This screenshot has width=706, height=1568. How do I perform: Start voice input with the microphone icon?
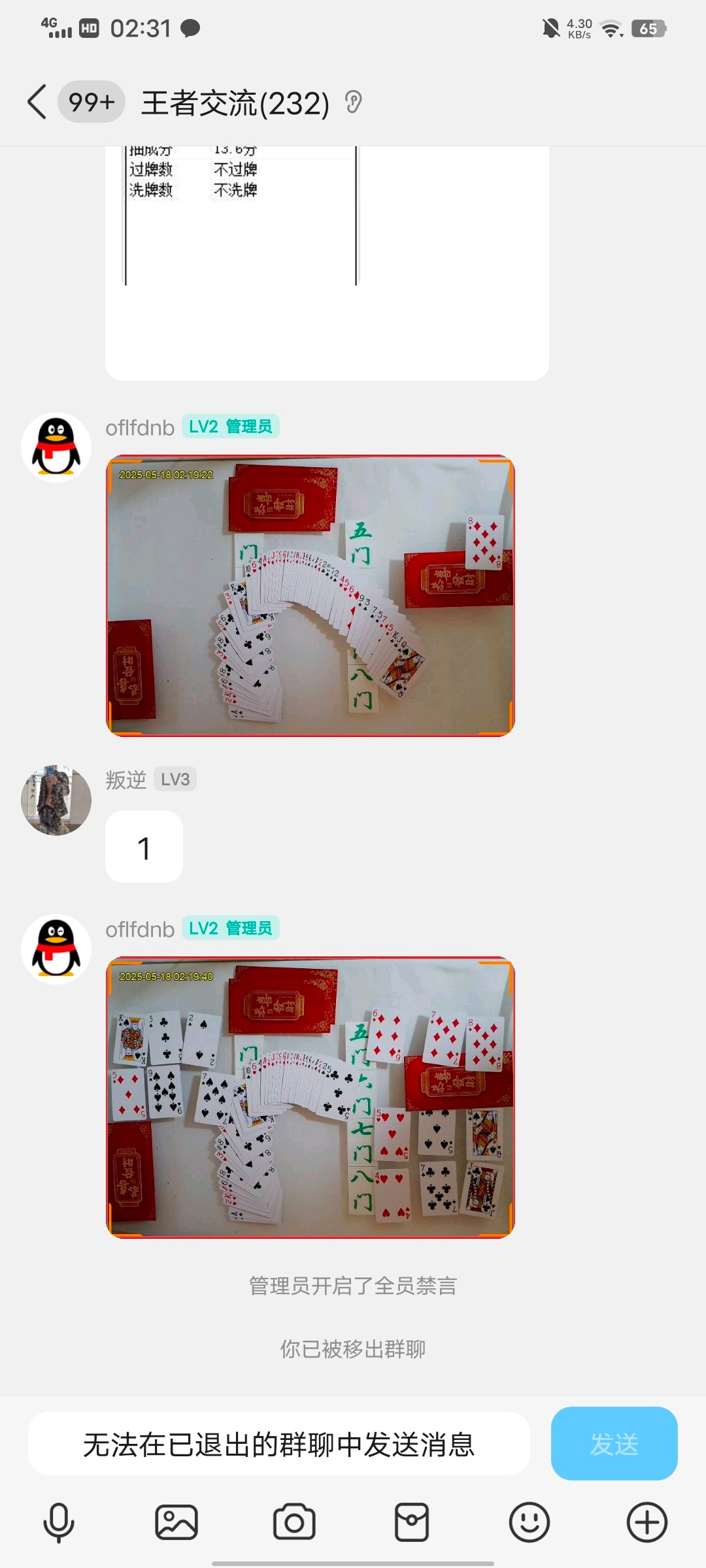click(59, 1522)
